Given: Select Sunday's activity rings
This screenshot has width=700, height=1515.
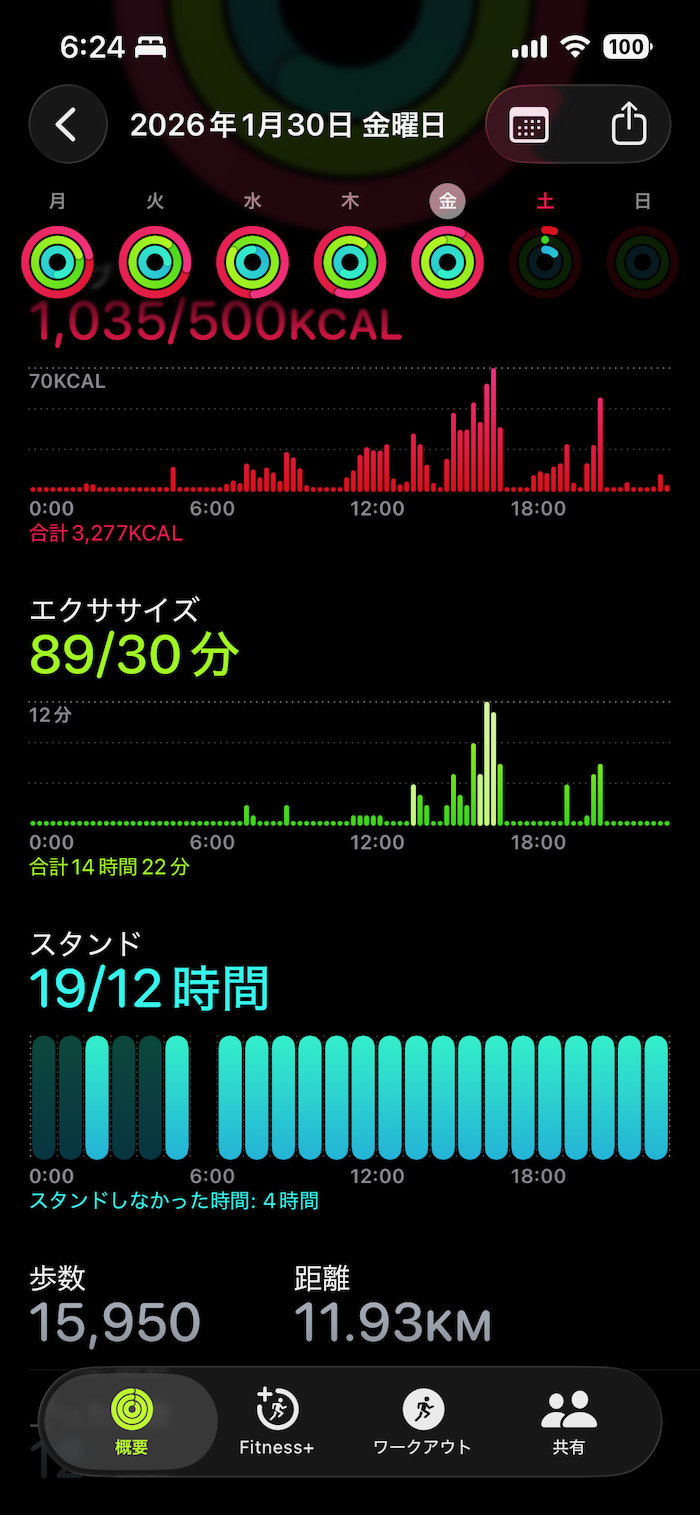Looking at the screenshot, I should [642, 262].
